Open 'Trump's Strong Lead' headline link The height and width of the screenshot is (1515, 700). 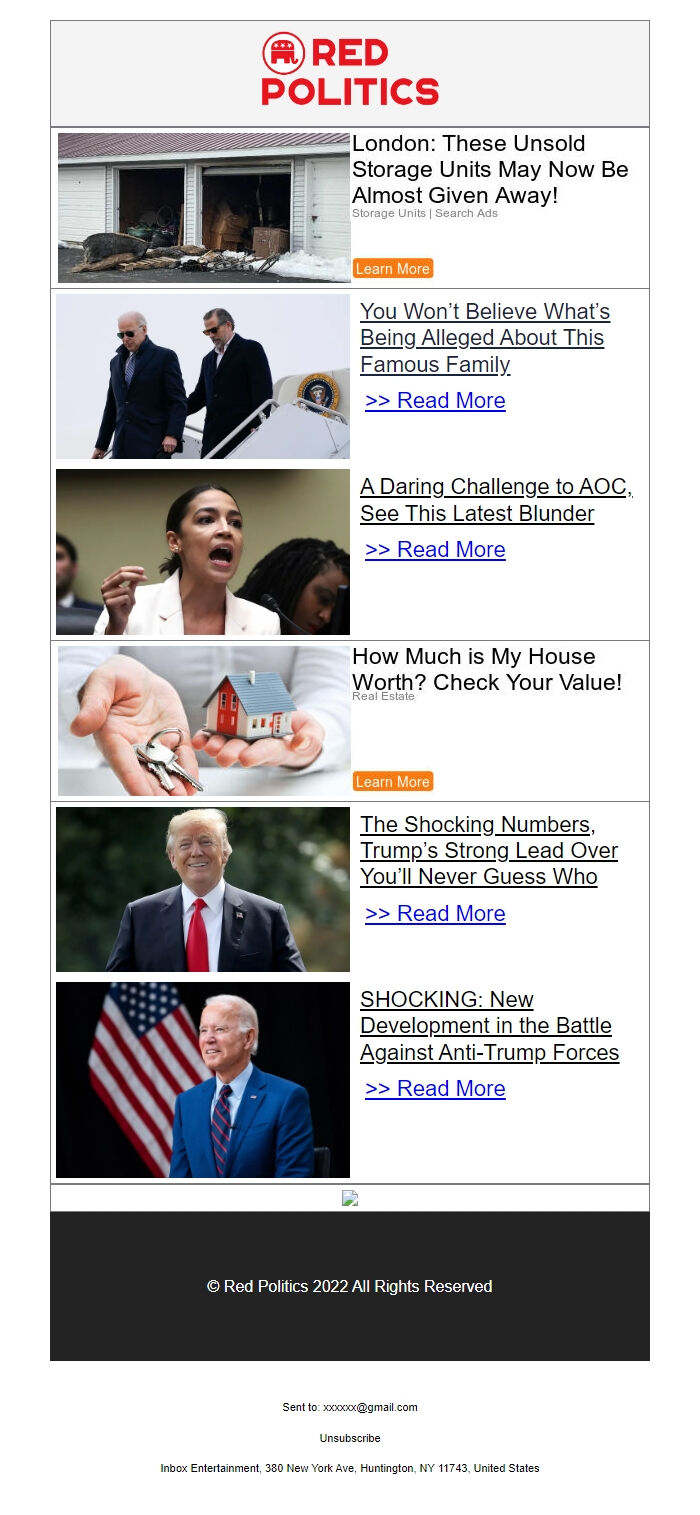pos(488,851)
